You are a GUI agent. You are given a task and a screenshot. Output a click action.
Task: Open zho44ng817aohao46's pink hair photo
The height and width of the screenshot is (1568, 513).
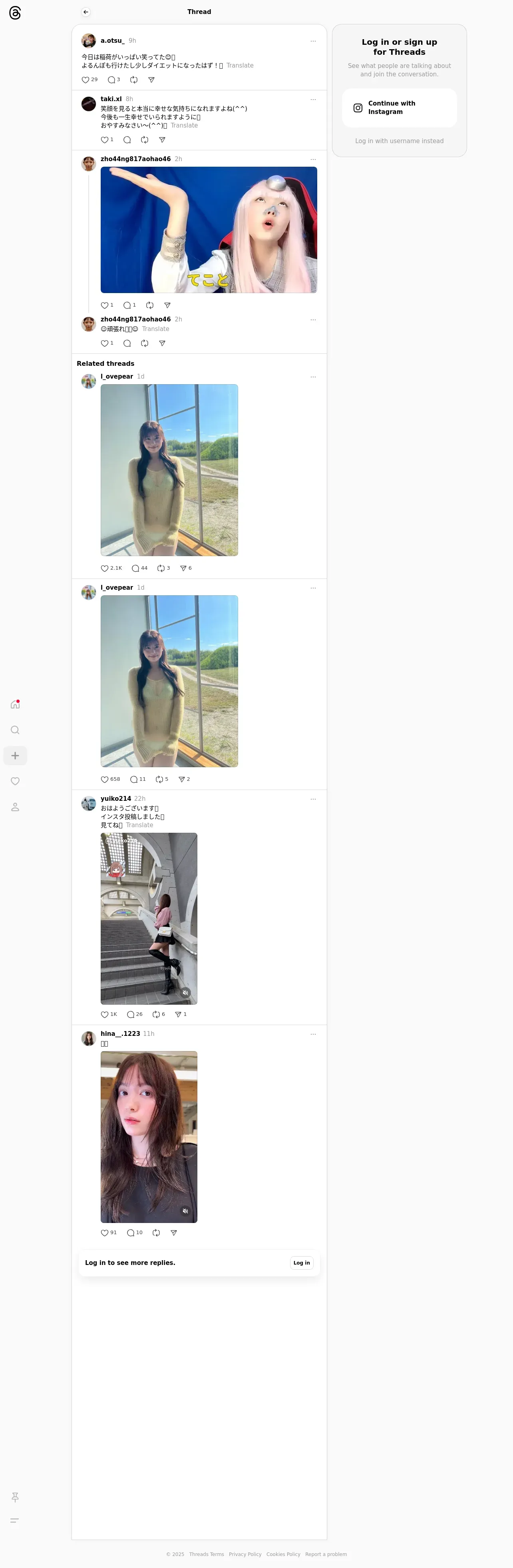pos(209,229)
